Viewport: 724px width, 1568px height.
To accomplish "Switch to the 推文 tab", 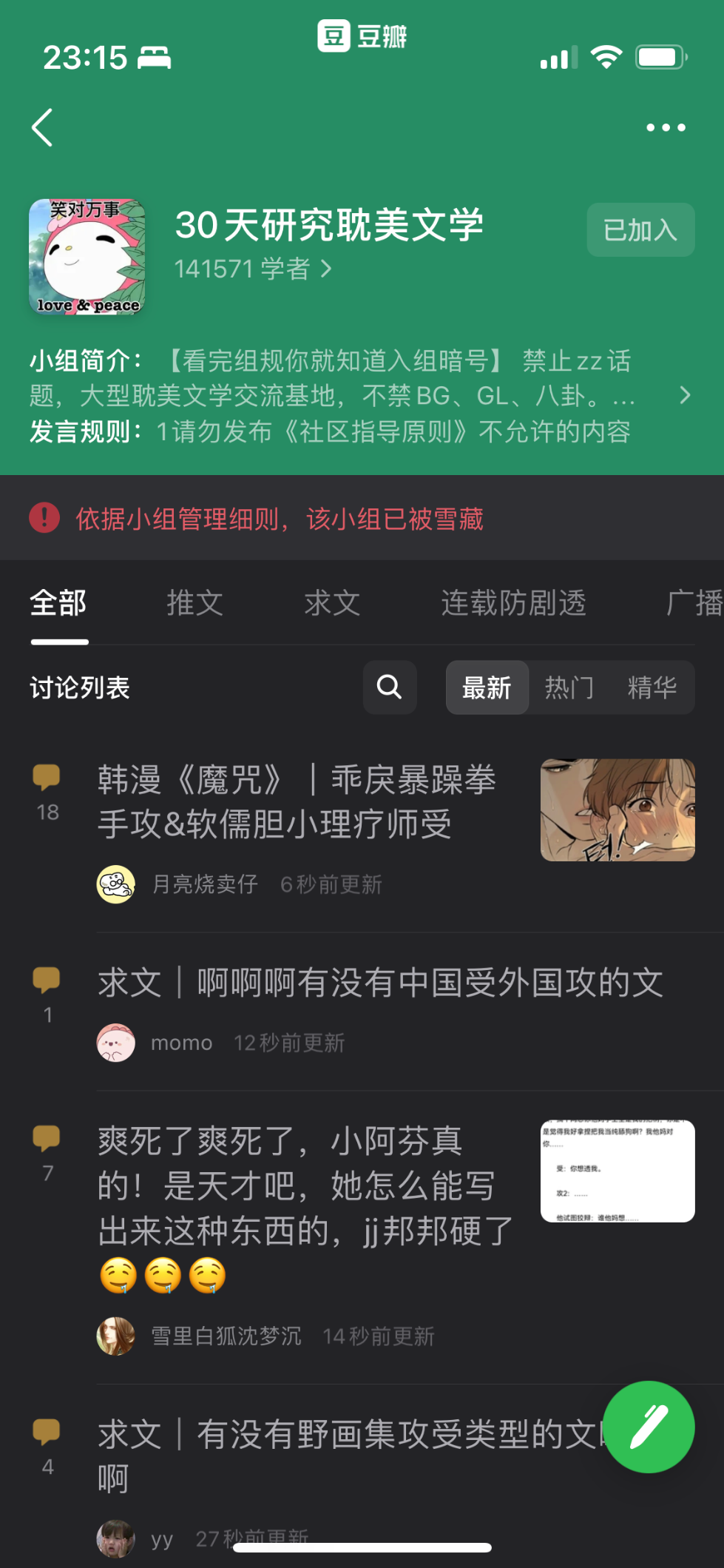I will pyautogui.click(x=194, y=603).
